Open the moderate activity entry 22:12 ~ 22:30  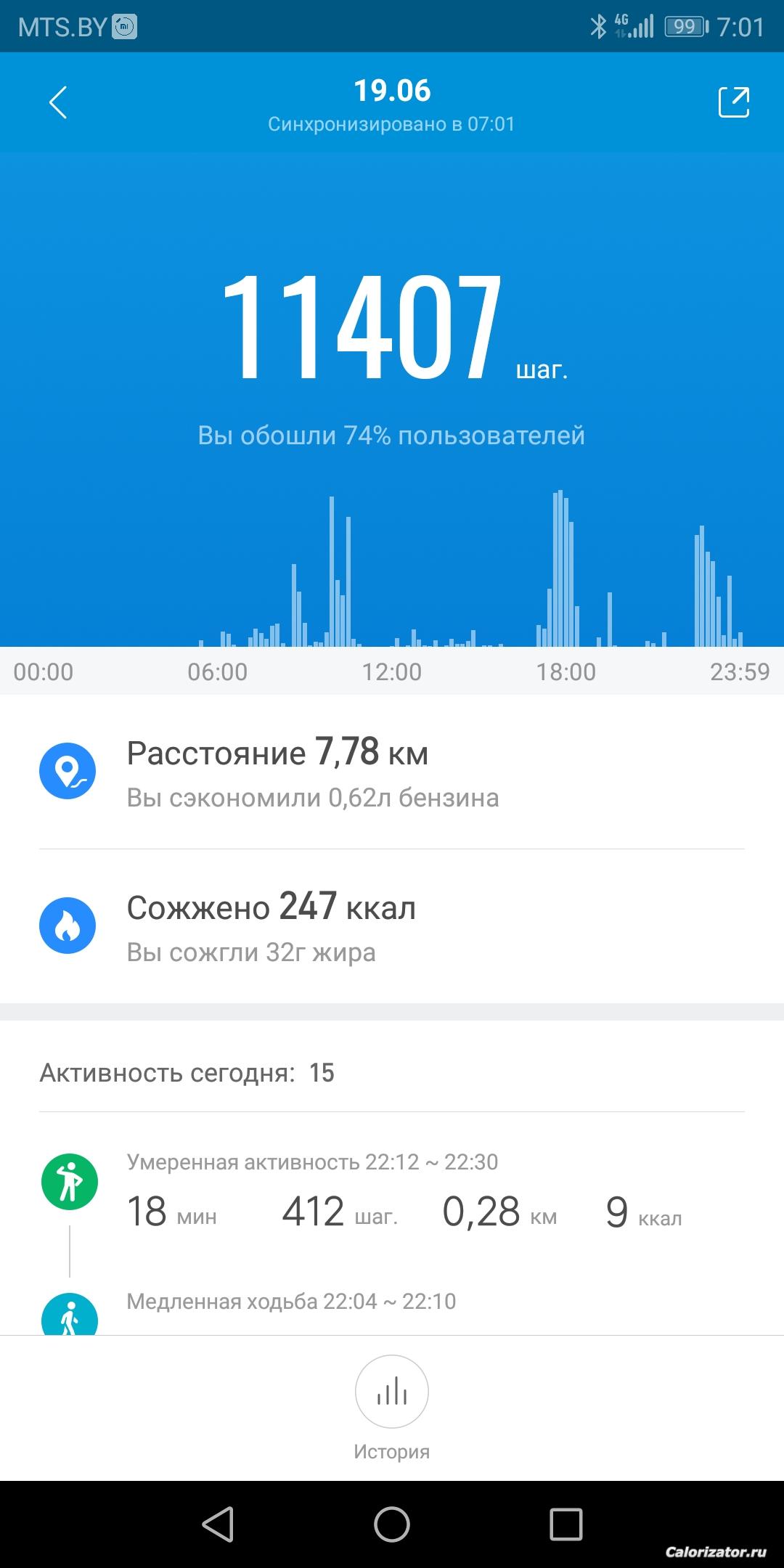pyautogui.click(x=392, y=1192)
